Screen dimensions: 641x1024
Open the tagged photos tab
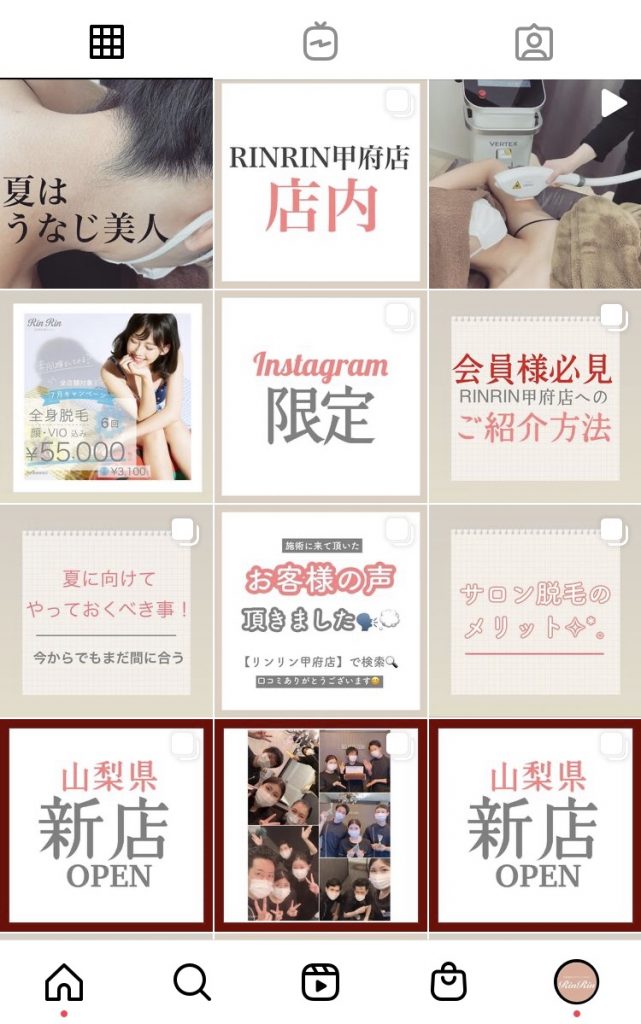tap(534, 41)
